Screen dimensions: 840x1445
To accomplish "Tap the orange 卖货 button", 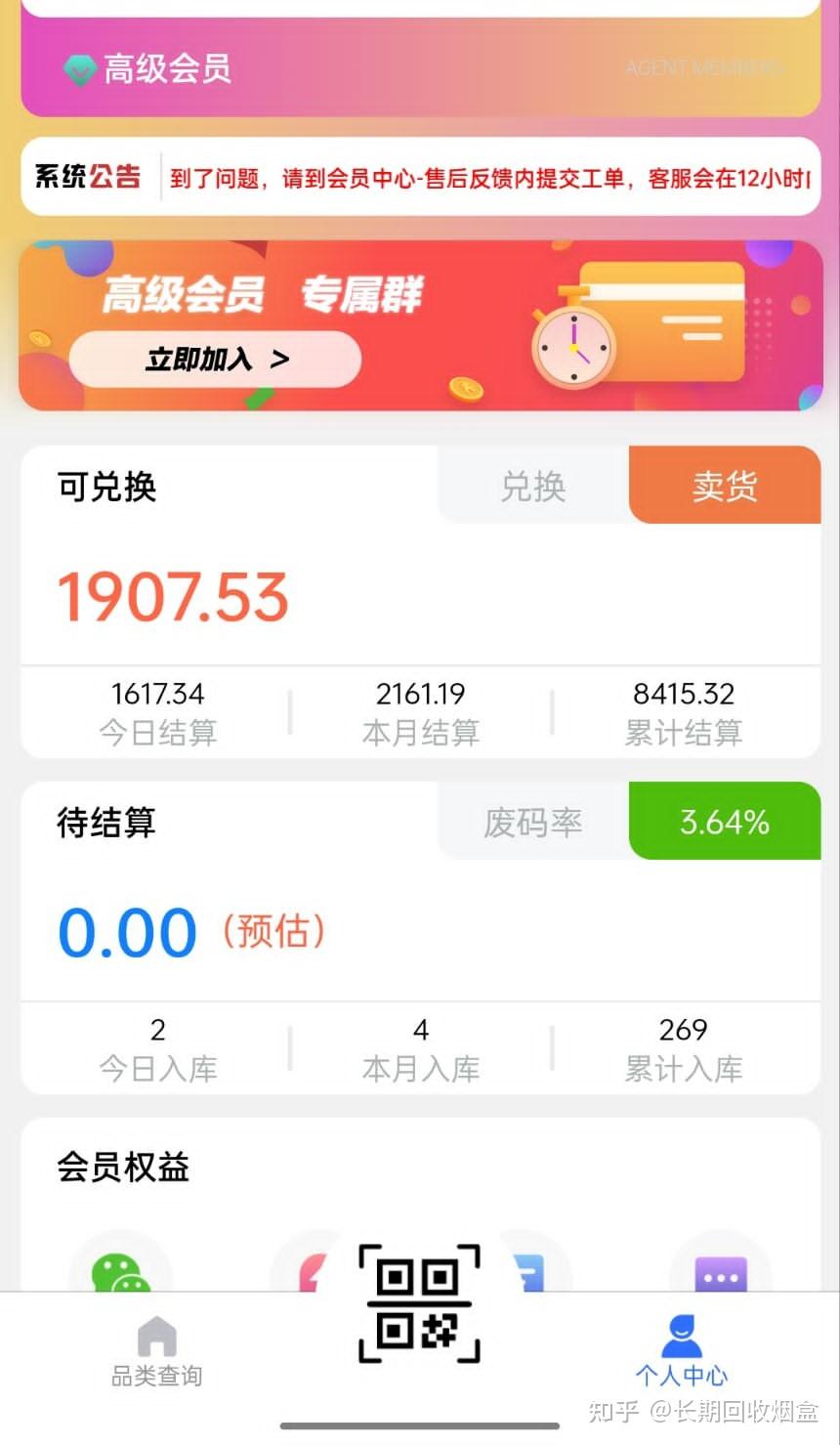I will pos(724,486).
